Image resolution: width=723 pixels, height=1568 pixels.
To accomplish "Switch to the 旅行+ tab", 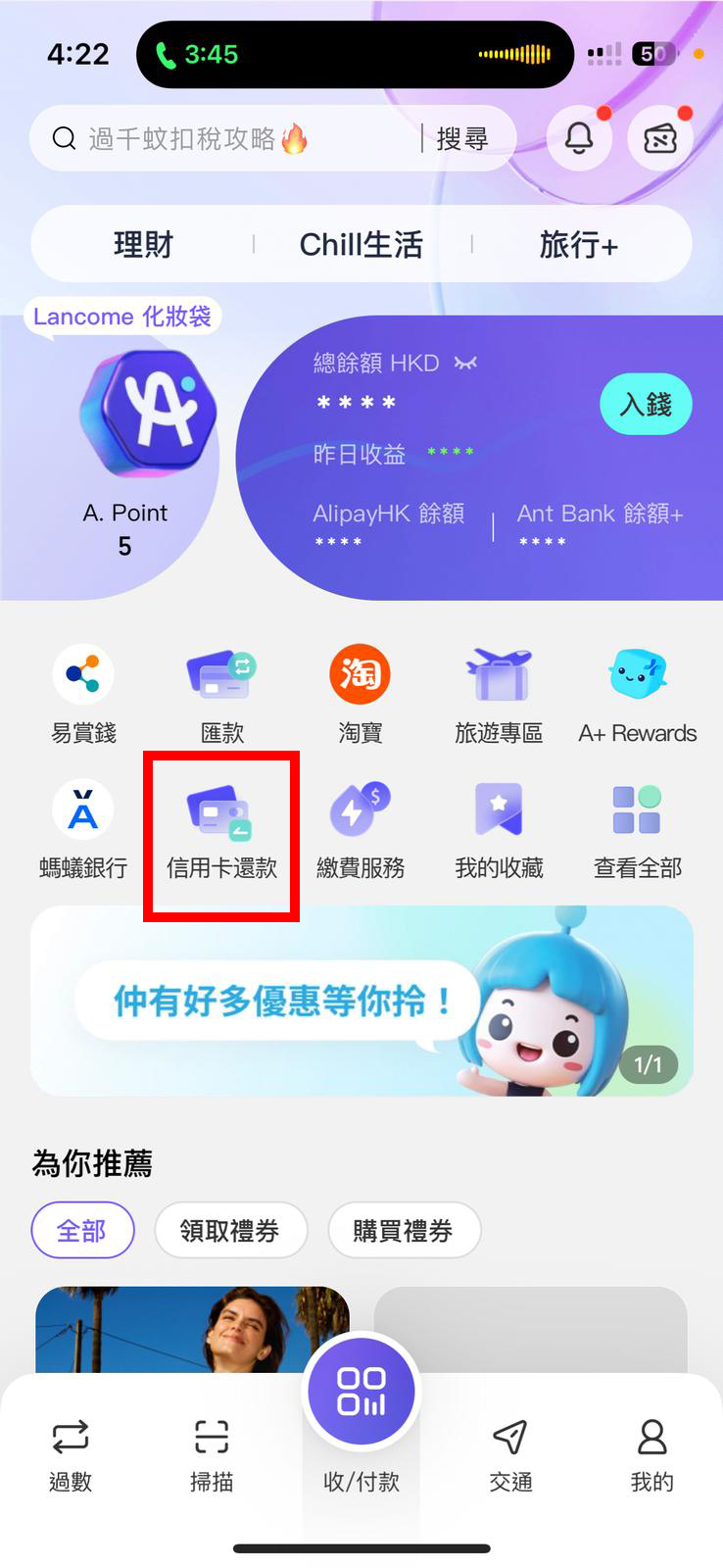I will click(x=579, y=244).
